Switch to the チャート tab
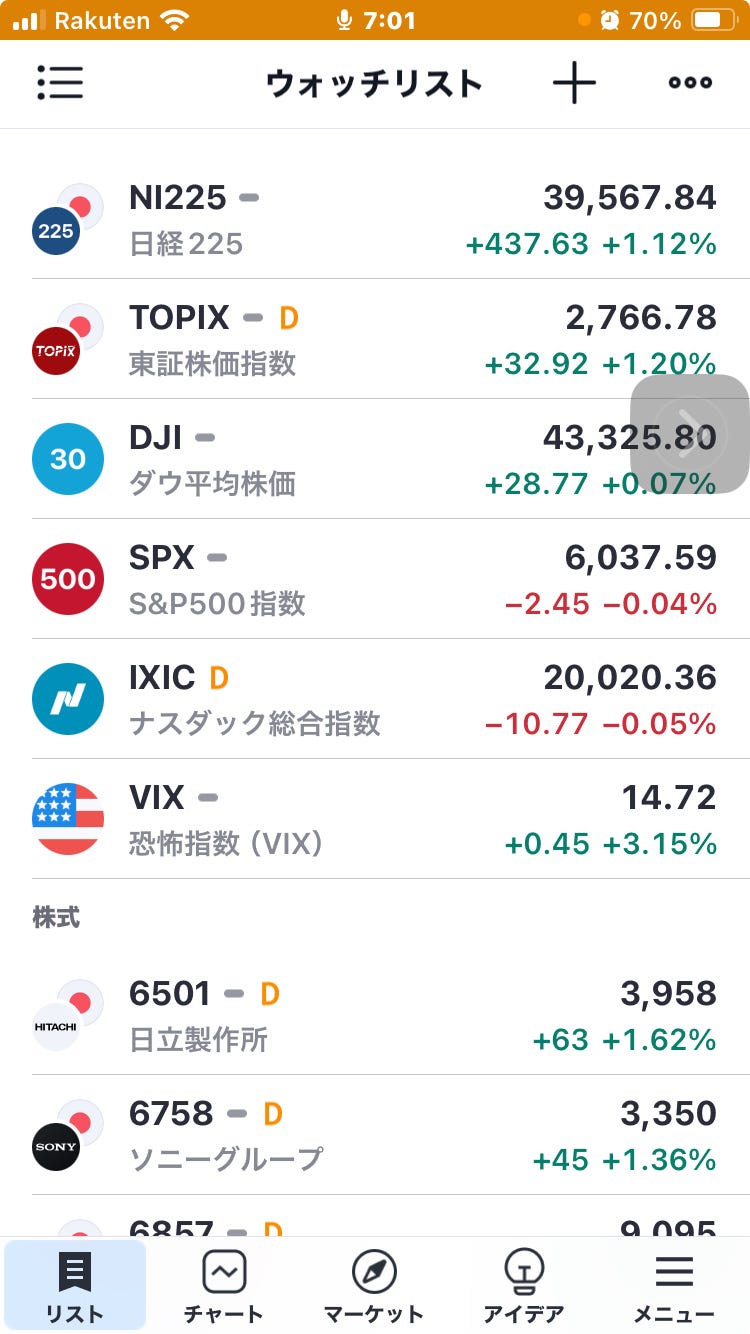The width and height of the screenshot is (750, 1334). (x=224, y=1286)
